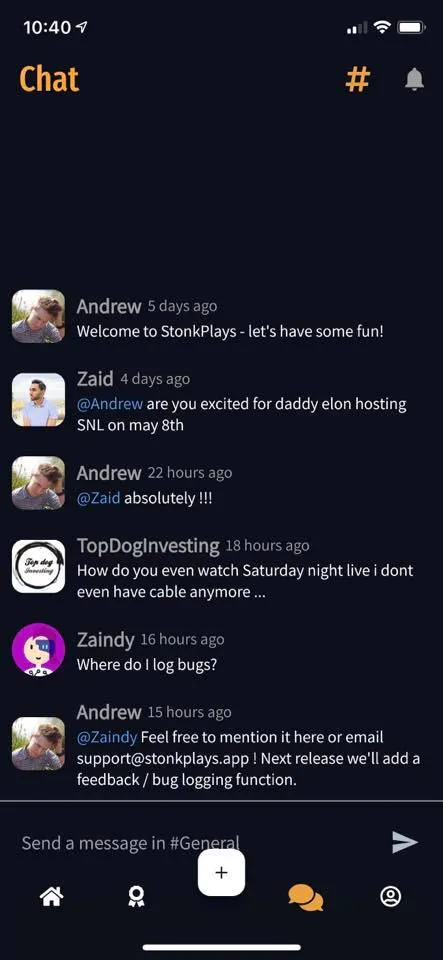Screen dimensions: 443x960
Task: Tap the @Zaindy mention in Andrew's message
Action: coord(106,737)
